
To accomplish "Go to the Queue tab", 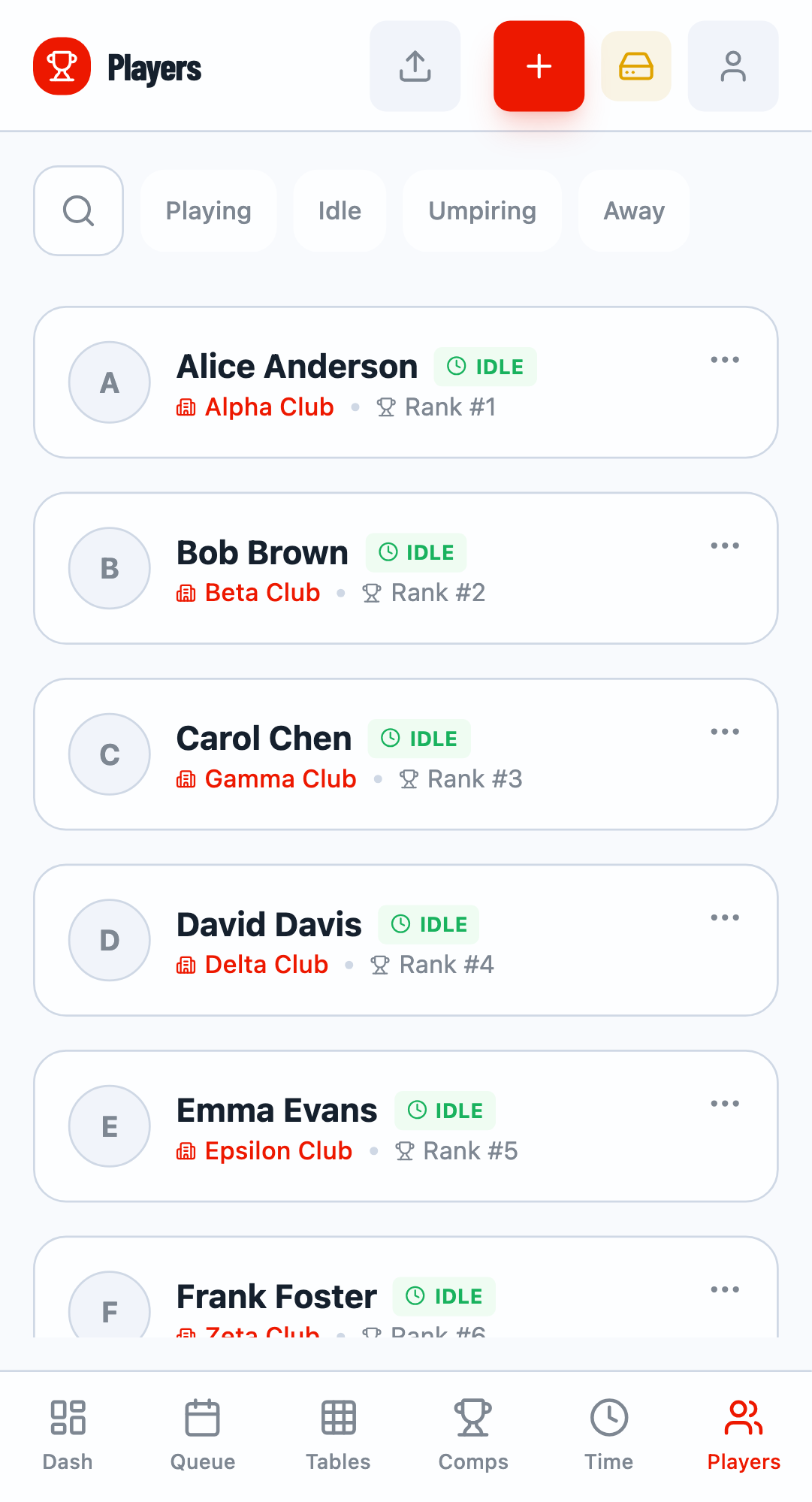I will tap(203, 1434).
